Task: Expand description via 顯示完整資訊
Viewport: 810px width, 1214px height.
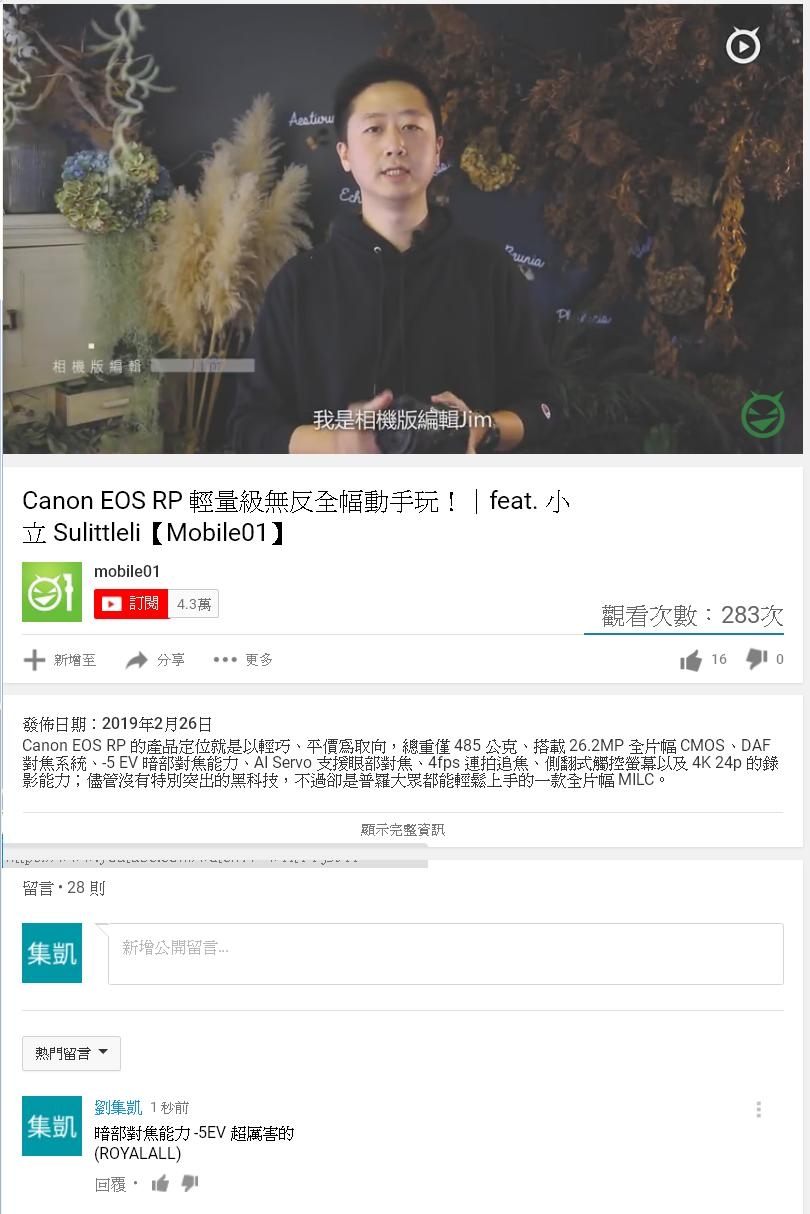Action: click(402, 829)
